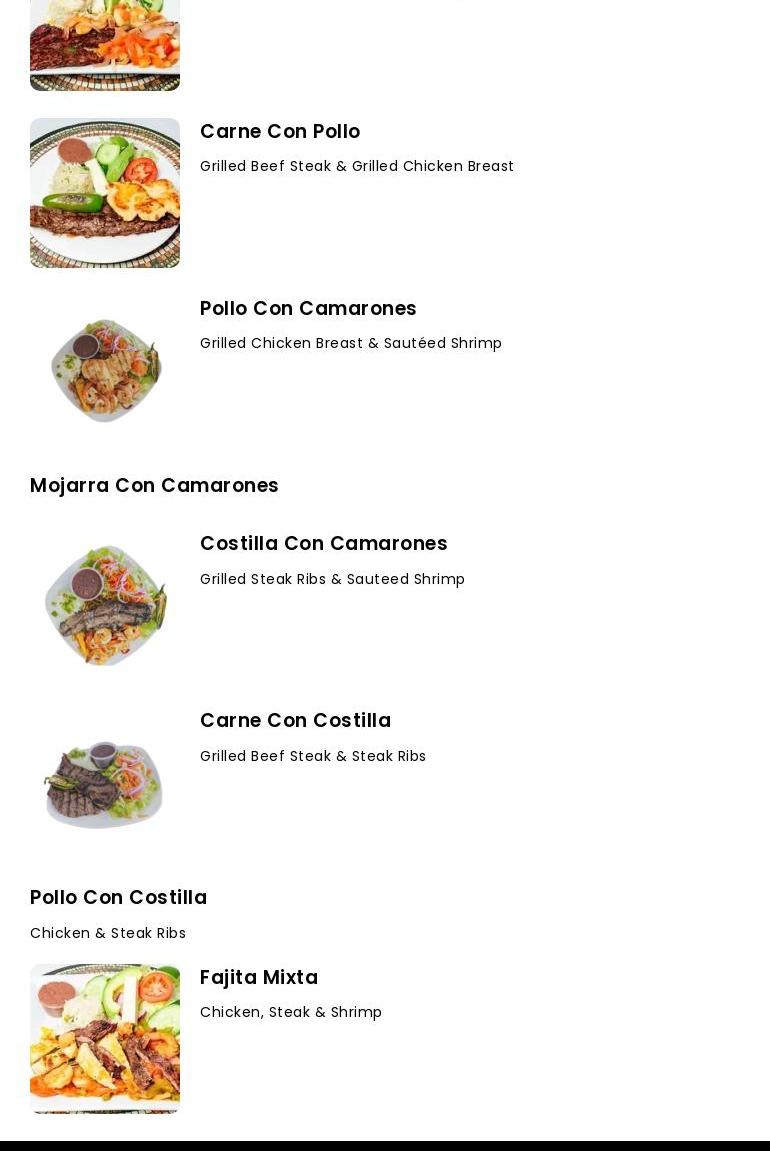The width and height of the screenshot is (770, 1151).
Task: Open the Fajita Mixta dish
Action: (x=259, y=978)
